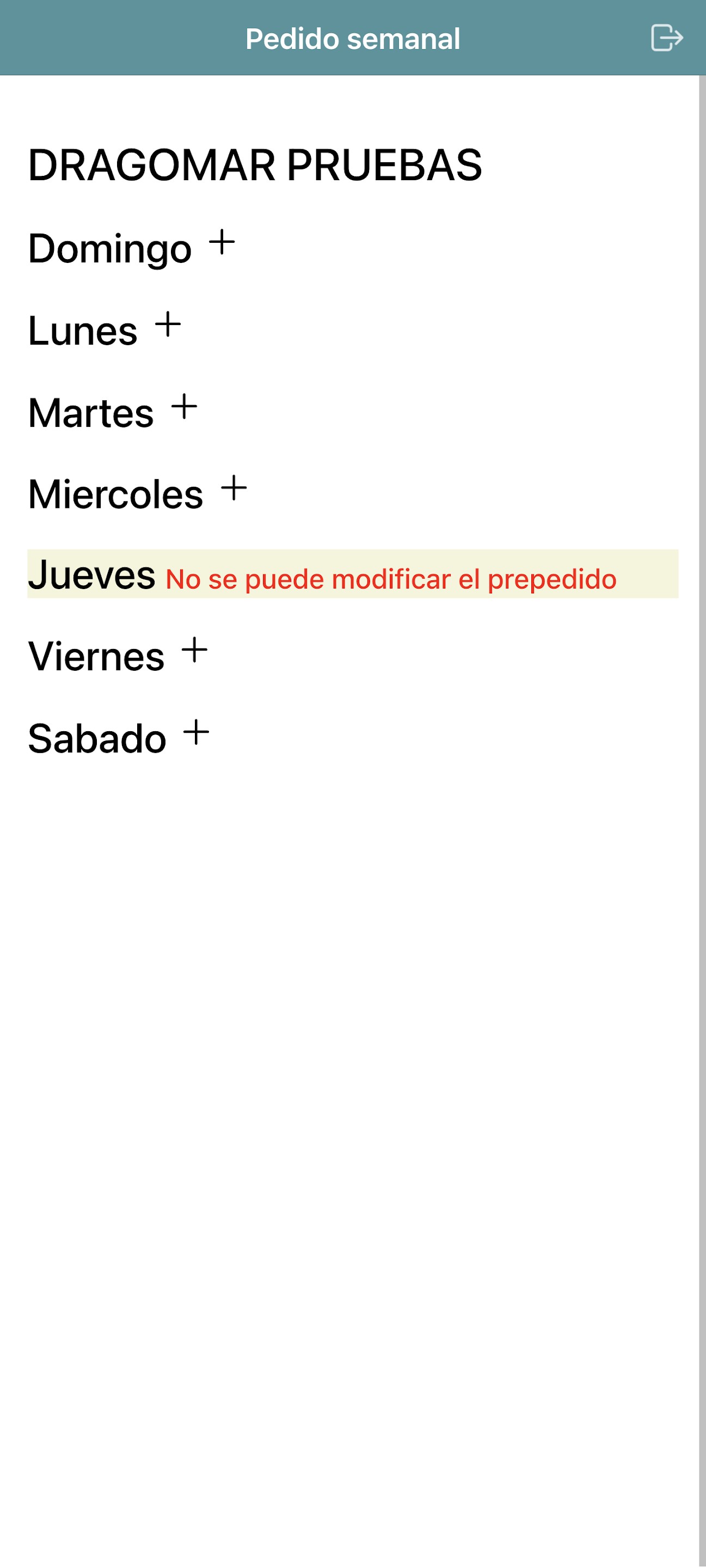Add an order for Martes
This screenshot has height=1568, width=706.
point(185,407)
